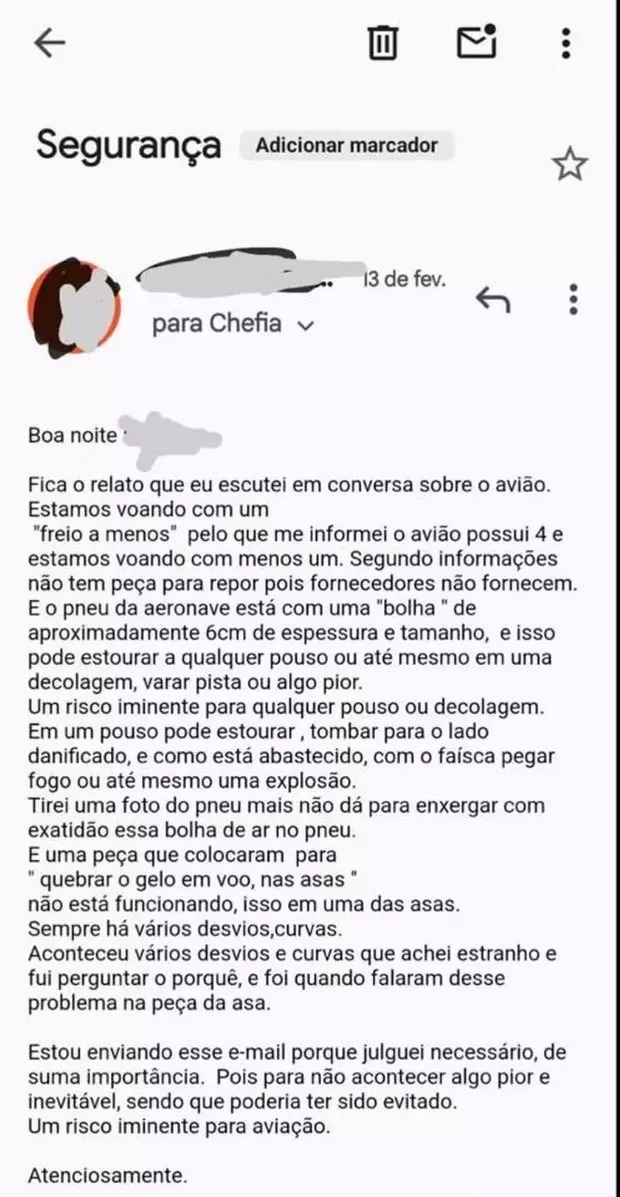This screenshot has height=1197, width=620.
Task: Go back to the inbox
Action: point(49,43)
